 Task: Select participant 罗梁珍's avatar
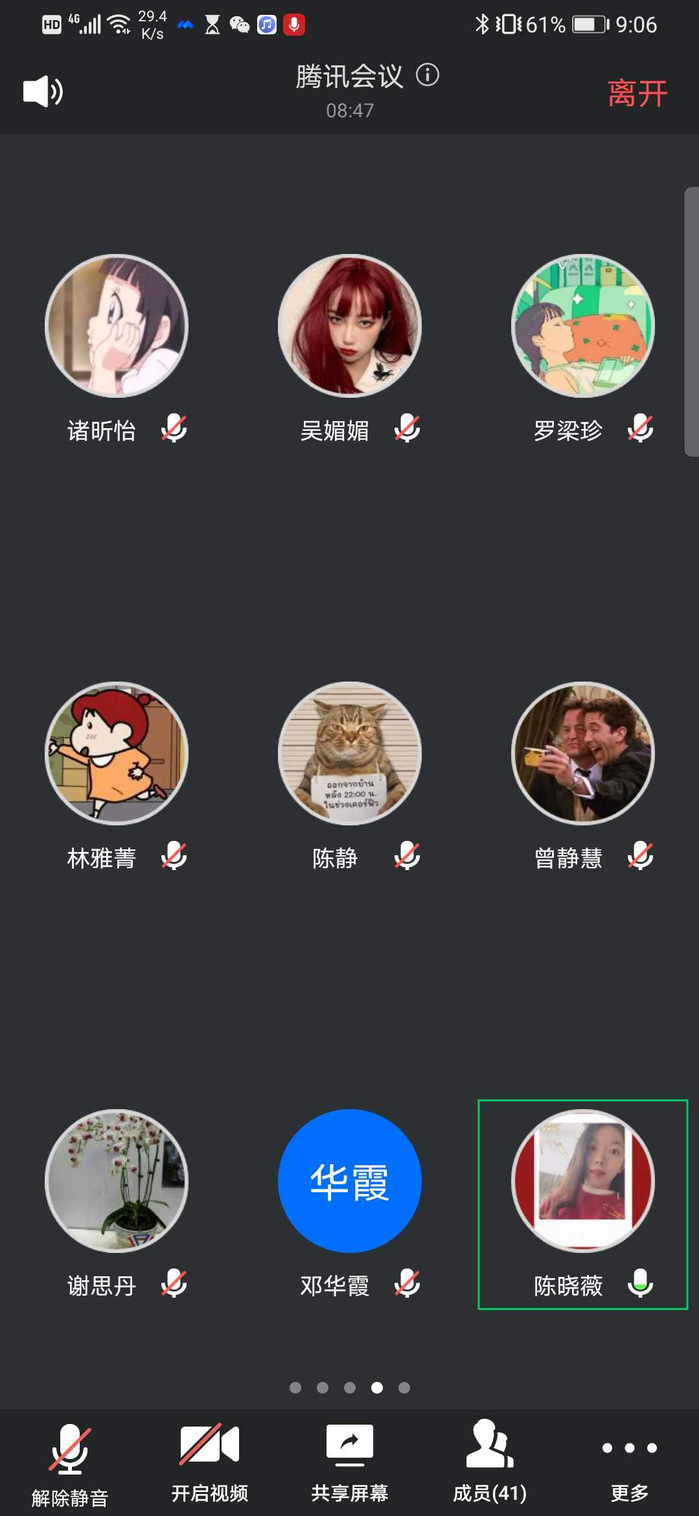[583, 326]
